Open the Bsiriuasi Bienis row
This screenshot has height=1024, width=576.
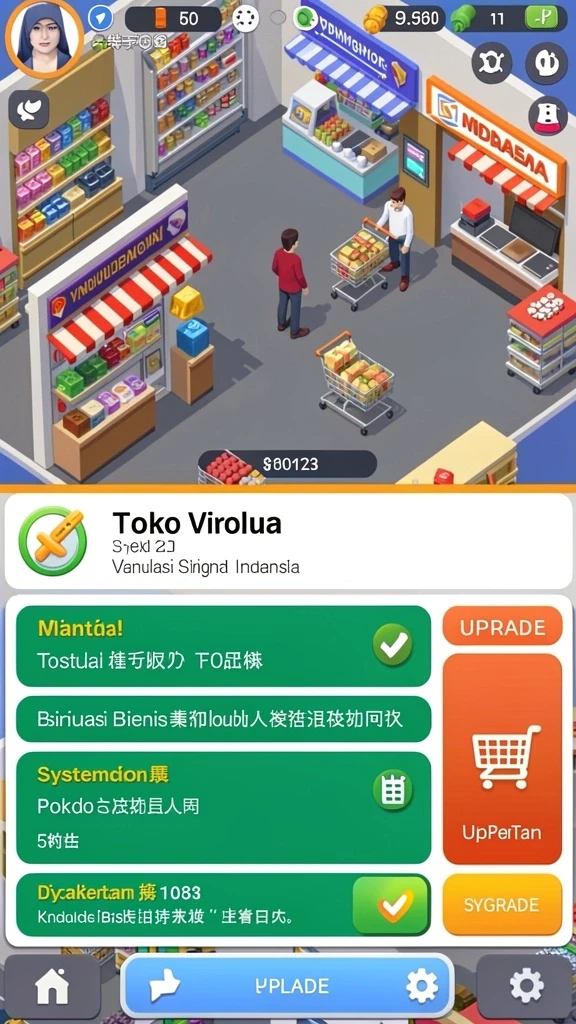(x=223, y=719)
